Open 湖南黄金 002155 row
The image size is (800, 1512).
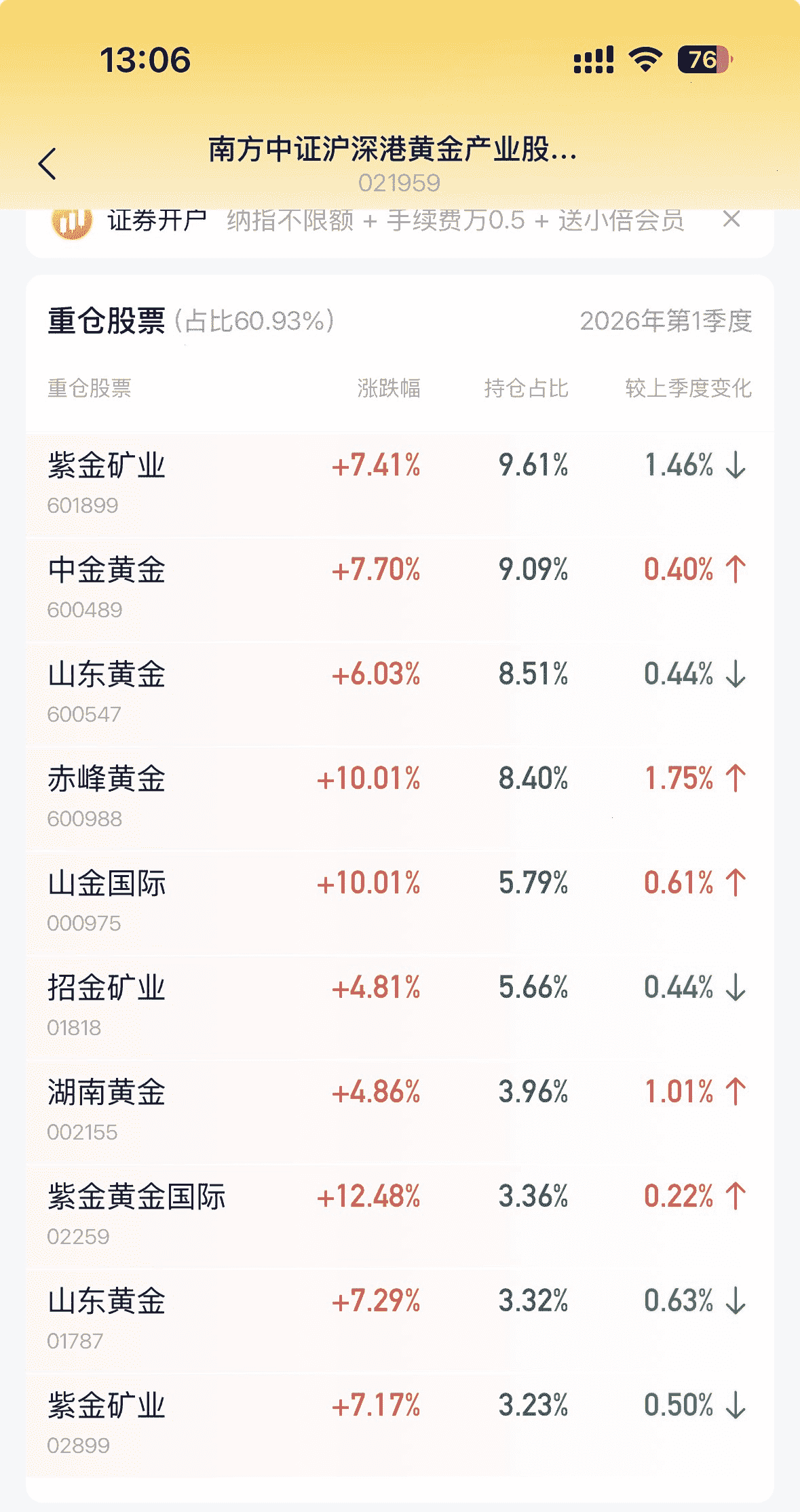coord(400,1111)
